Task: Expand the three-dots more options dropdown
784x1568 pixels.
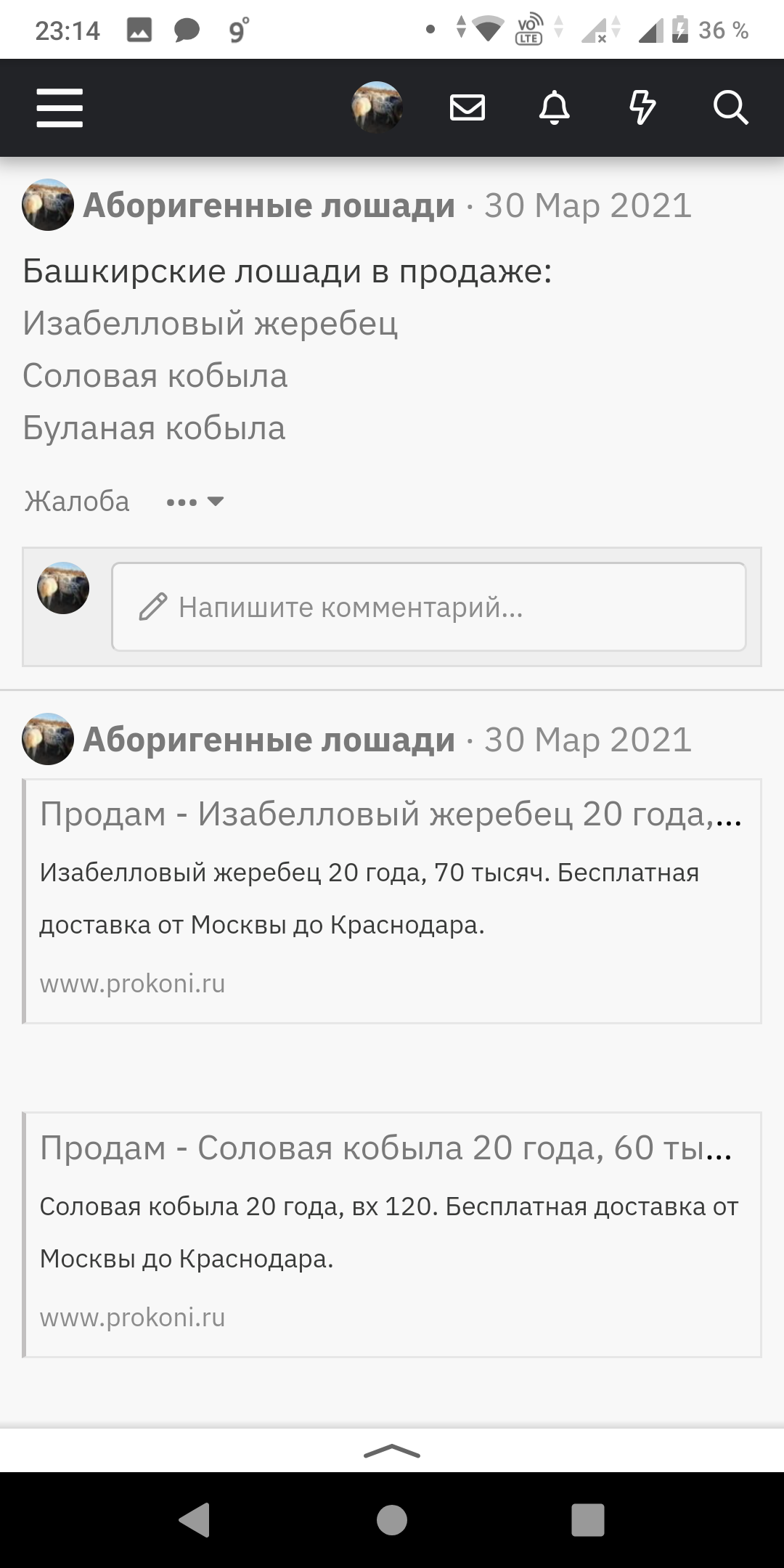Action: (195, 502)
